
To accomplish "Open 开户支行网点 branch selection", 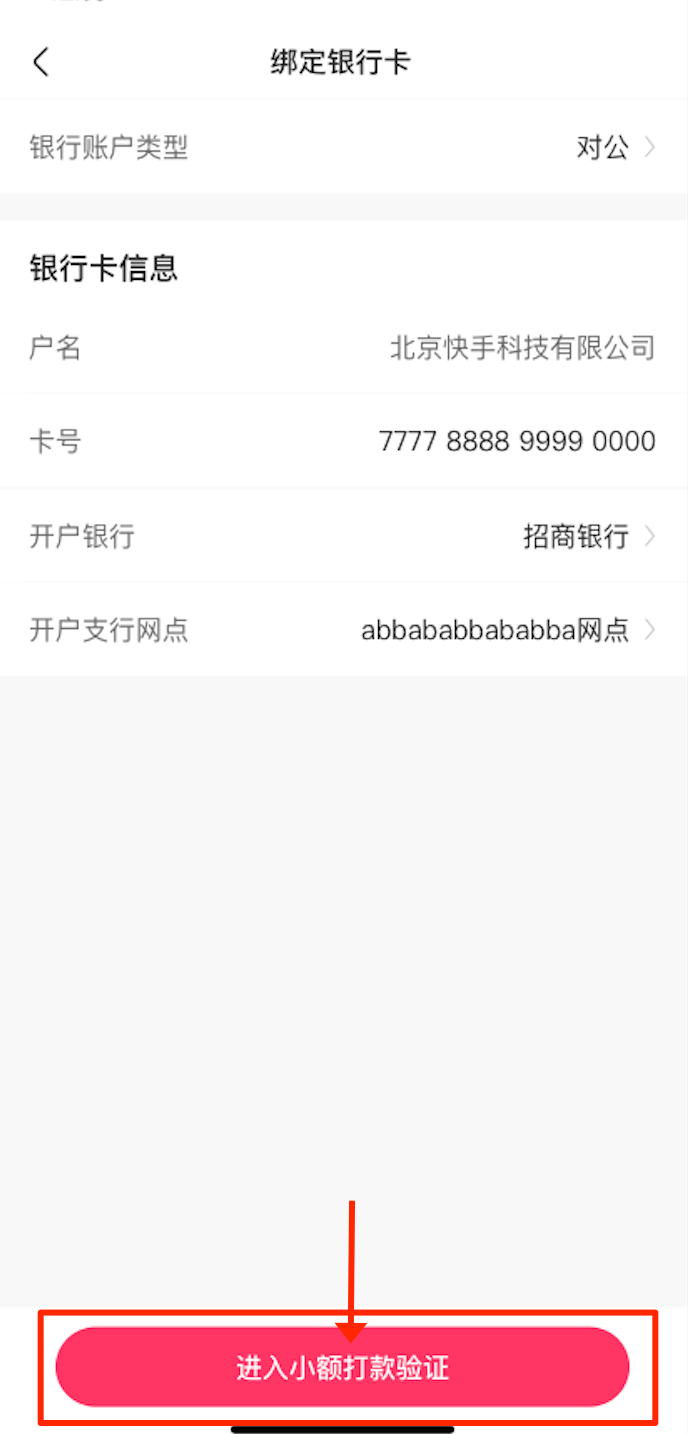I will pos(343,630).
